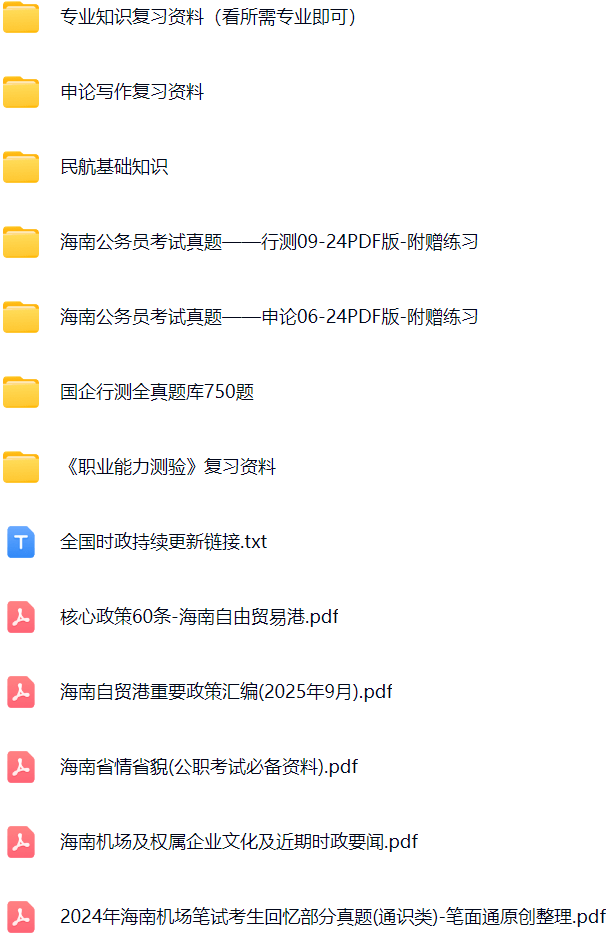The image size is (612, 938).
Task: Open 海南机场及权属企业文化及近期时政要闻.pdf
Action: pyautogui.click(x=239, y=842)
